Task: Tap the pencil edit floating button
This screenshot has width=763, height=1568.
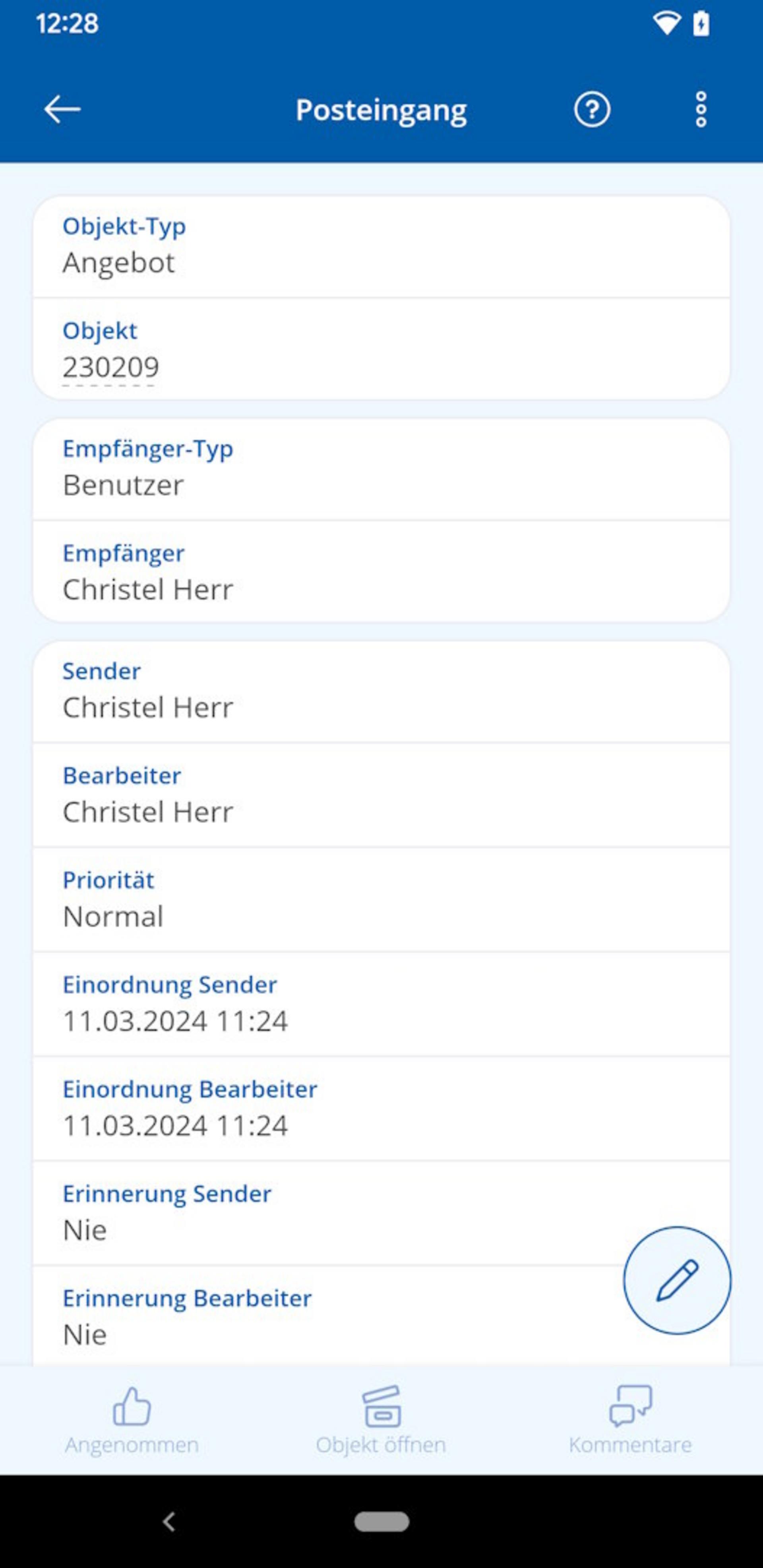Action: (676, 1280)
